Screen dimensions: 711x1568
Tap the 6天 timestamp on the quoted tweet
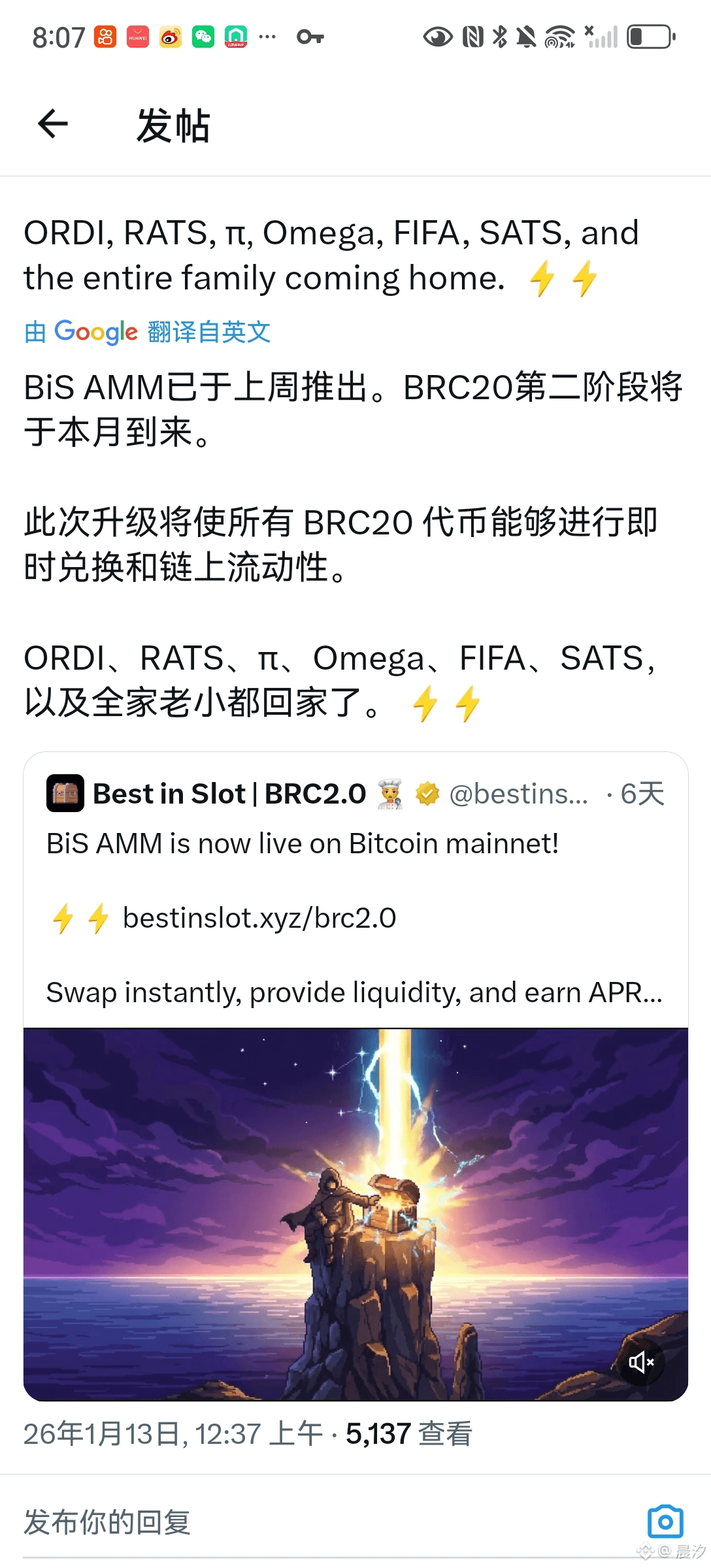(644, 792)
